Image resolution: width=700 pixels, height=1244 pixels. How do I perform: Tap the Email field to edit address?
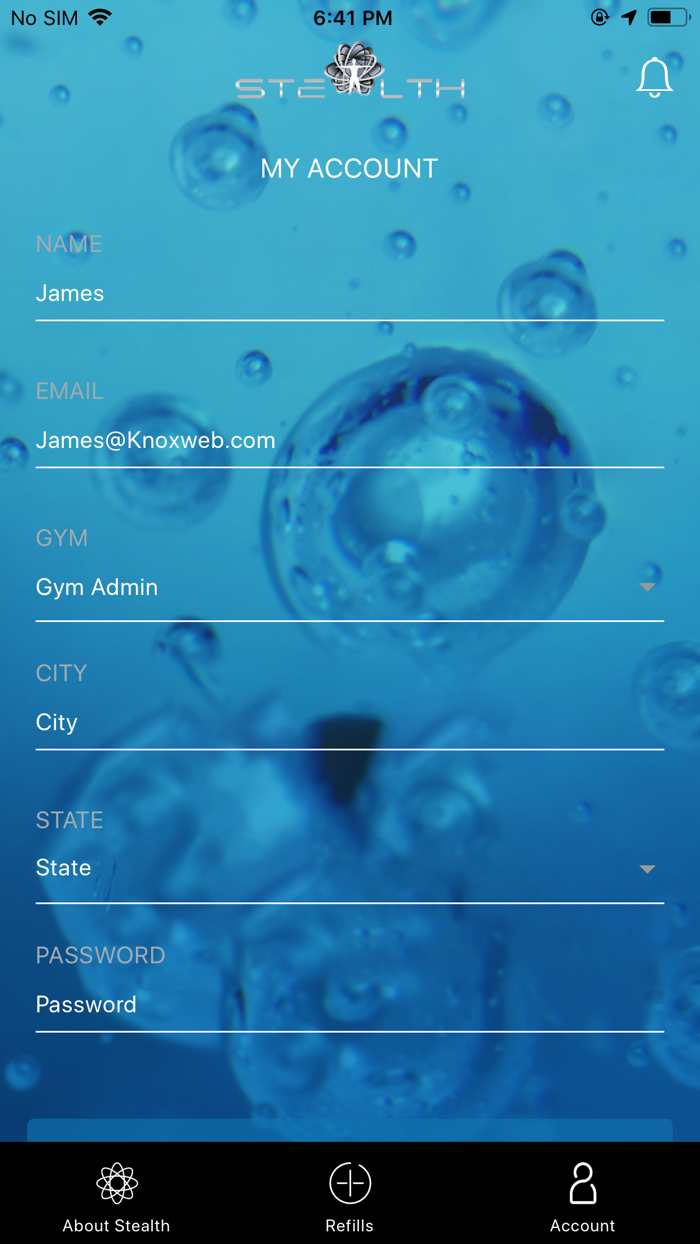pyautogui.click(x=349, y=441)
